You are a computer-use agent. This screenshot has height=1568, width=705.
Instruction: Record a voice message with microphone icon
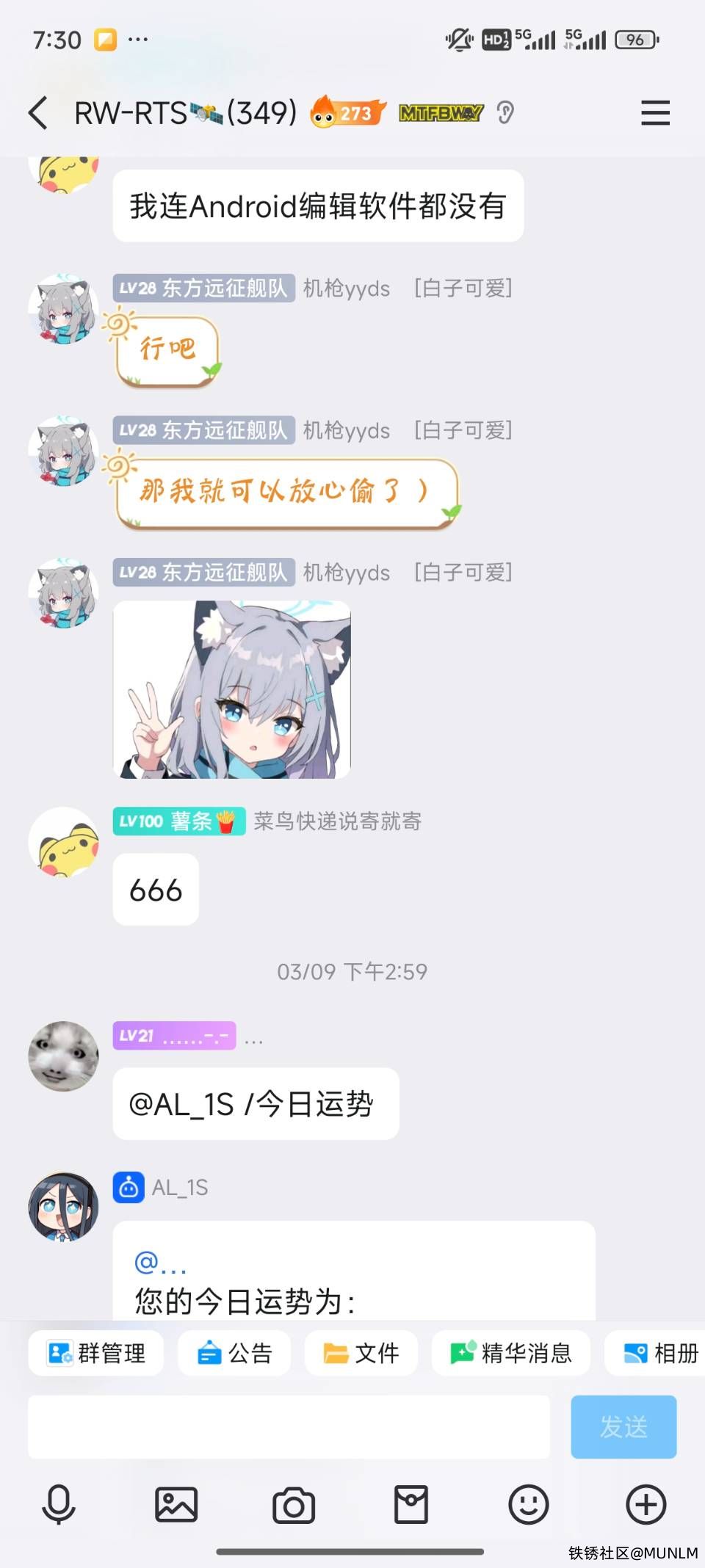(59, 1505)
